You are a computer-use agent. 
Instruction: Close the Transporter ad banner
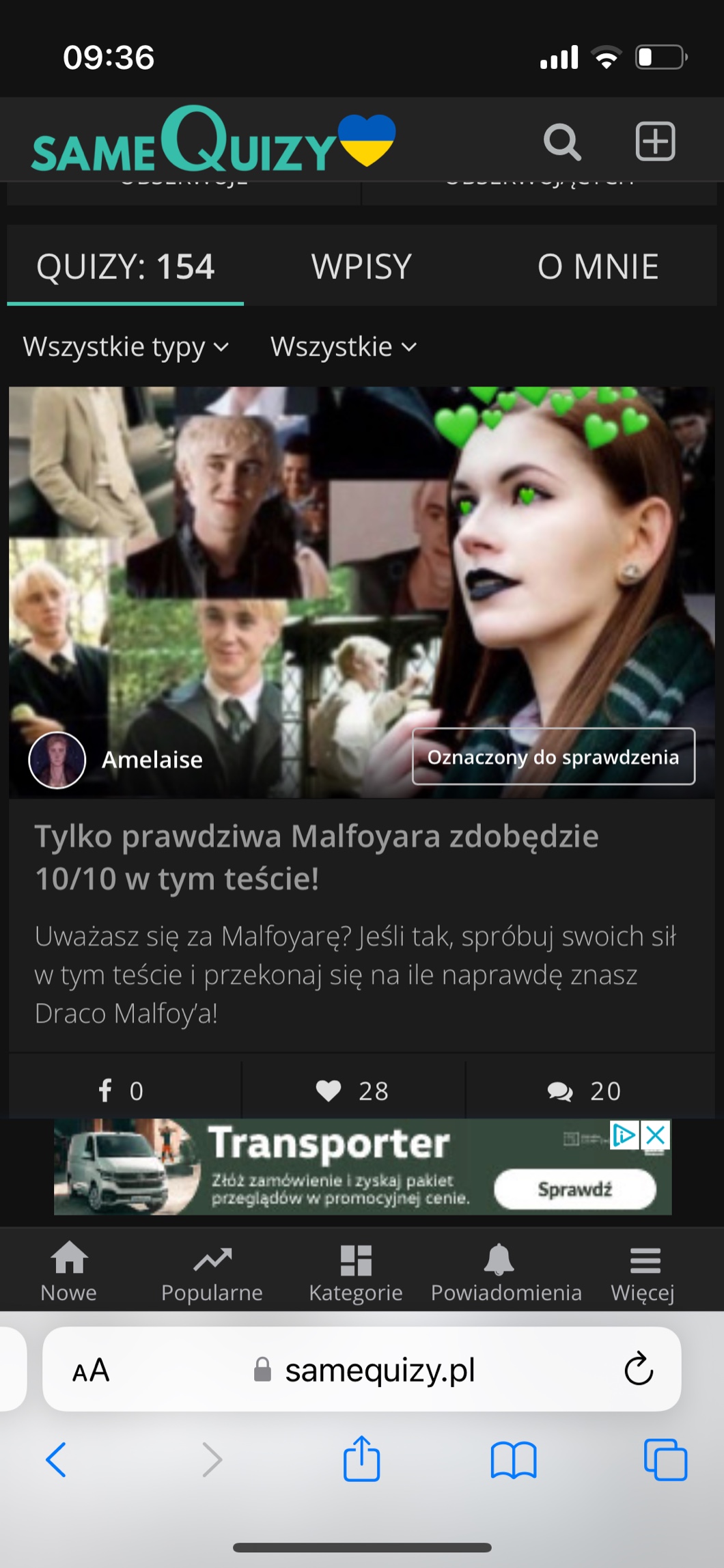656,1136
